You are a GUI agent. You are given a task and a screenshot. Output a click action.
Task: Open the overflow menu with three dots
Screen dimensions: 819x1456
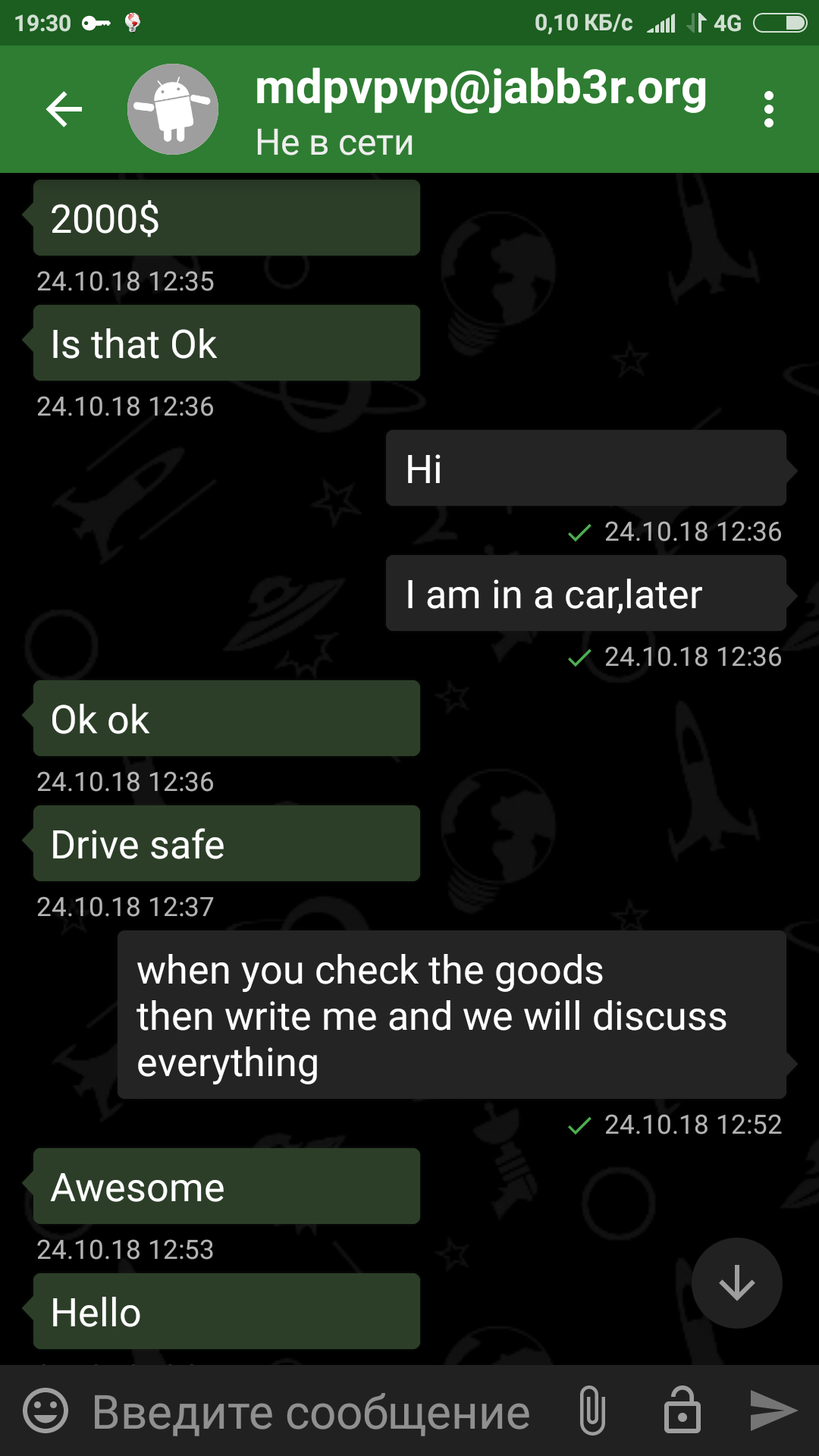[768, 110]
